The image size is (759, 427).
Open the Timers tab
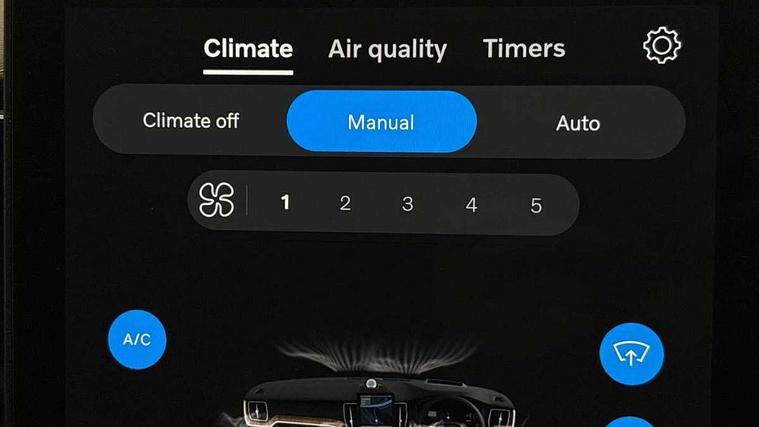pyautogui.click(x=524, y=48)
